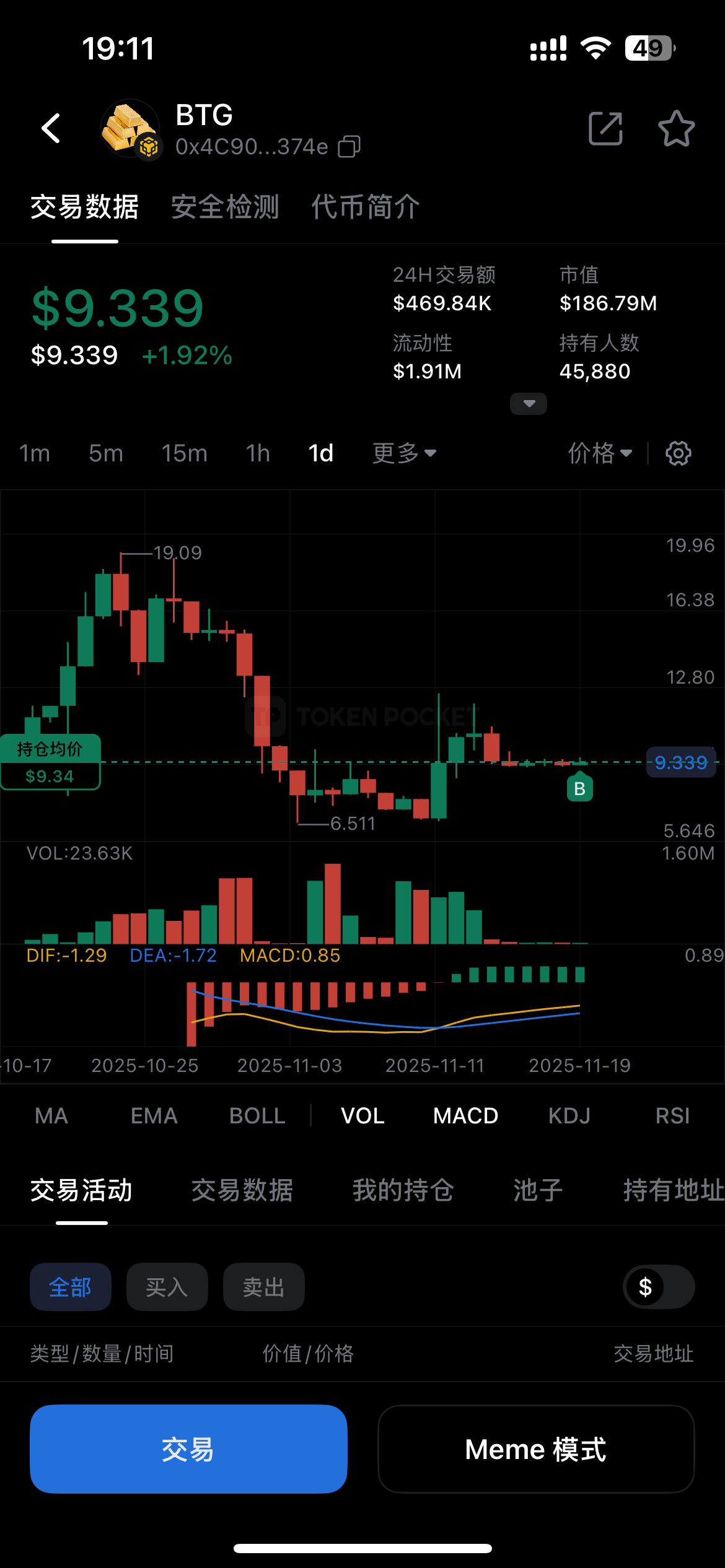Screen dimensions: 725x1568
Task: Enable the MA indicator
Action: click(51, 1116)
